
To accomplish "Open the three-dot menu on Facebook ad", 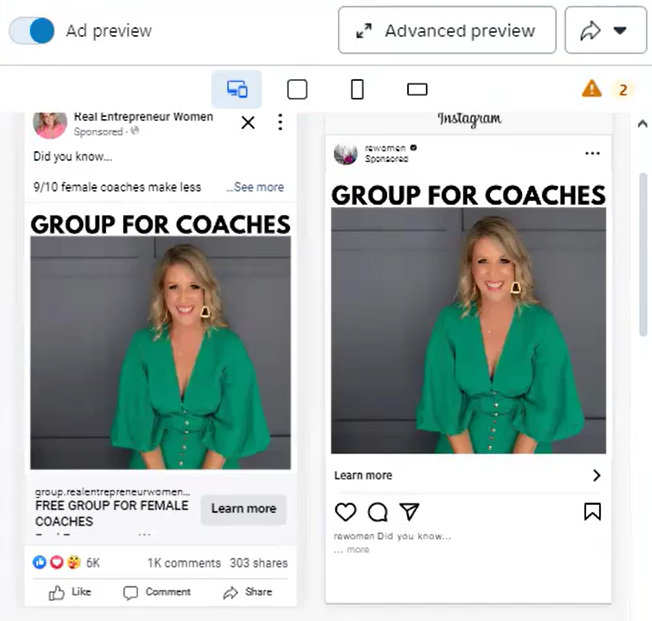I will click(280, 122).
